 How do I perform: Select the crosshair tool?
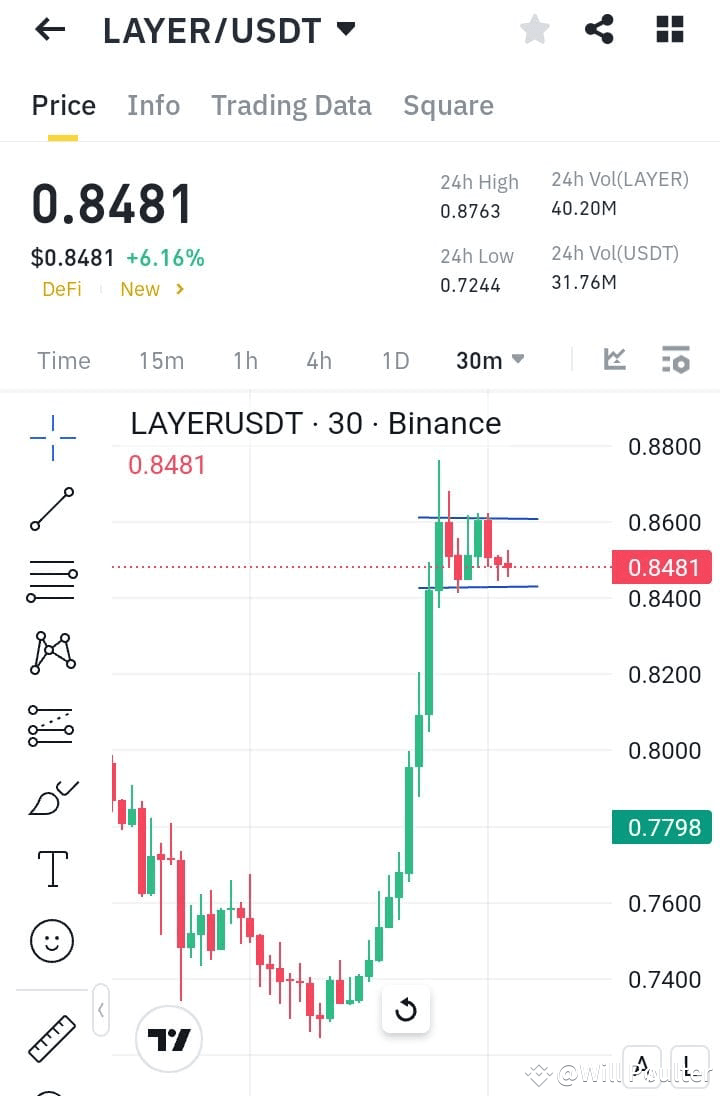click(x=51, y=438)
